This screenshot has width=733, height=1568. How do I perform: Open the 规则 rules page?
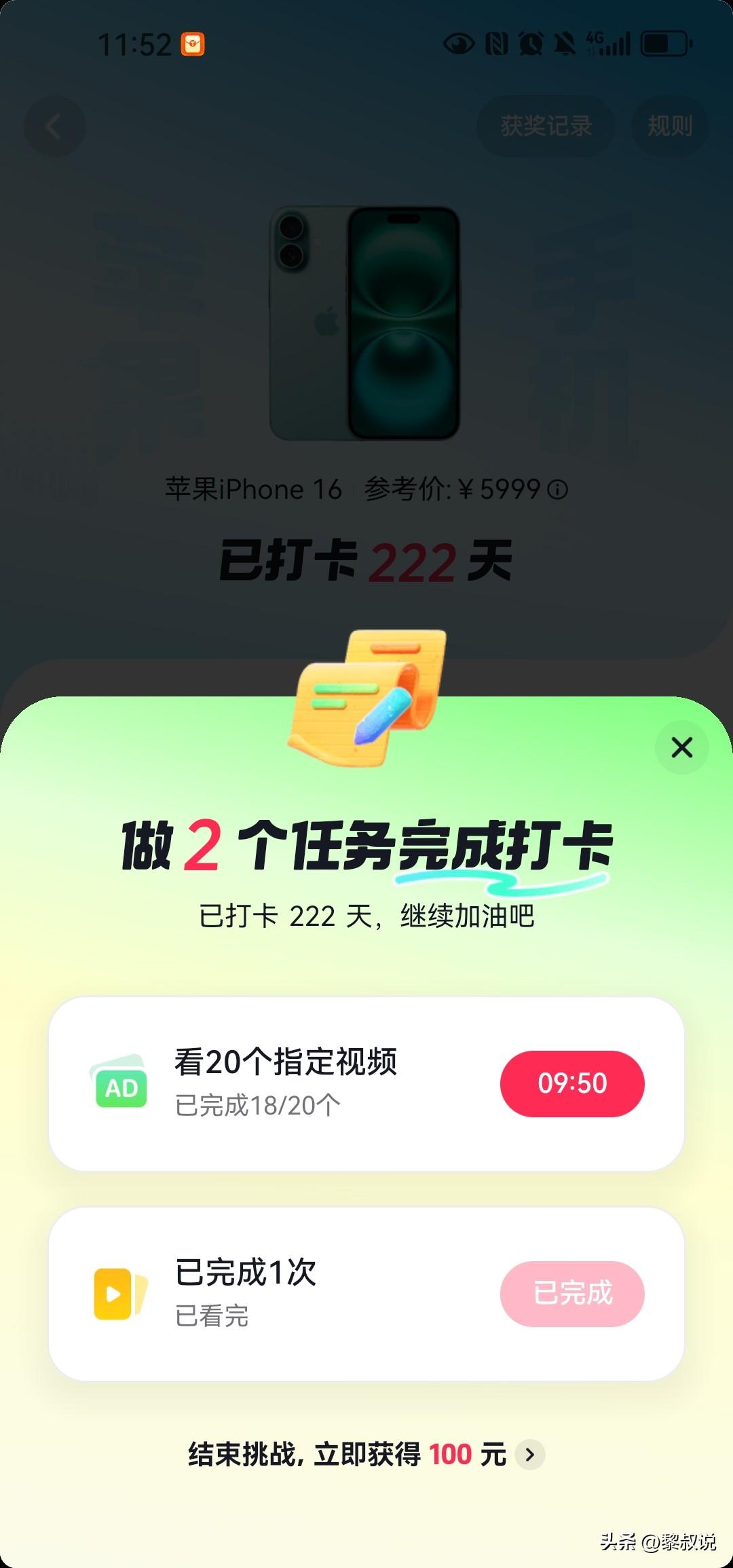[671, 126]
